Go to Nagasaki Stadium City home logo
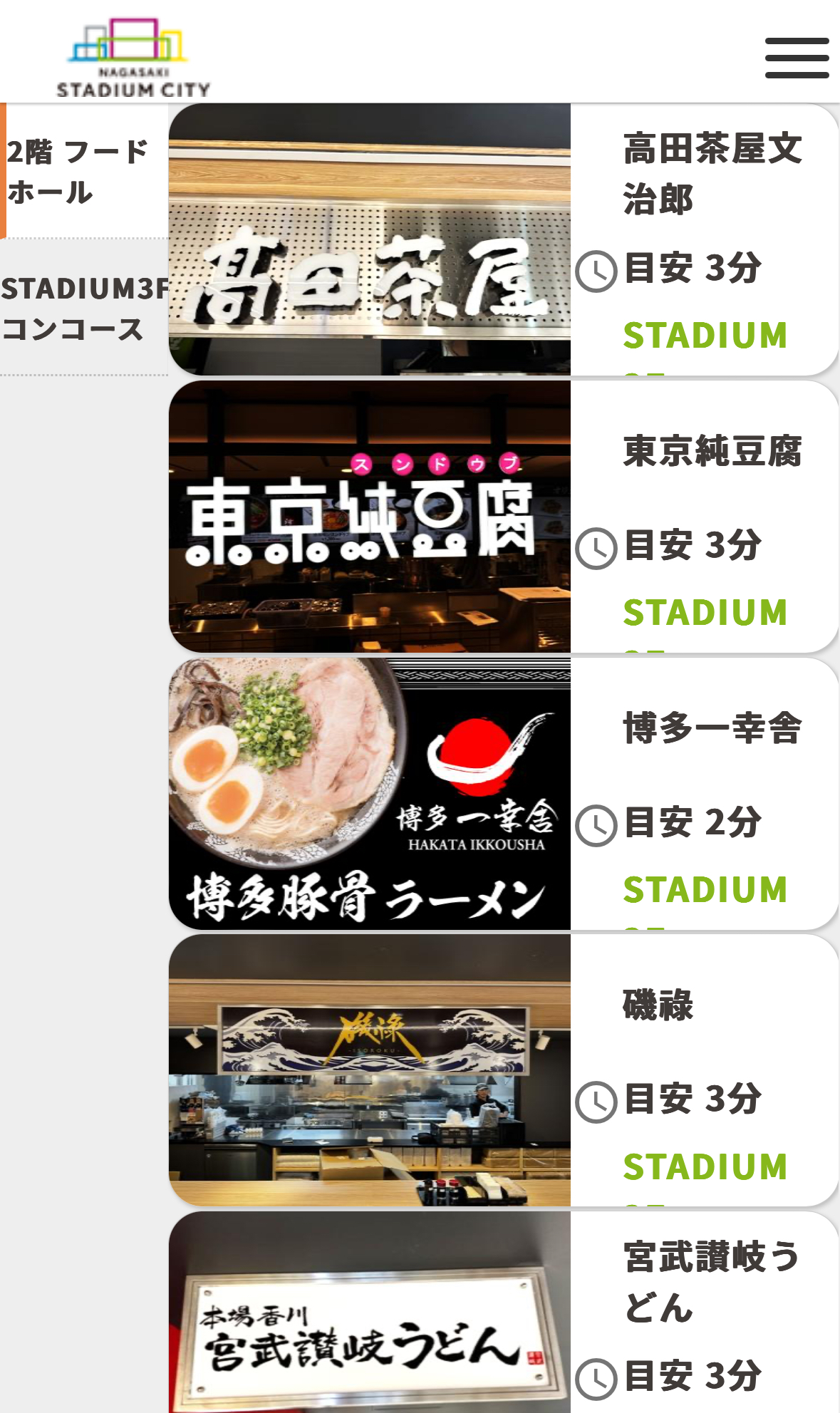This screenshot has width=840, height=1413. tap(133, 58)
